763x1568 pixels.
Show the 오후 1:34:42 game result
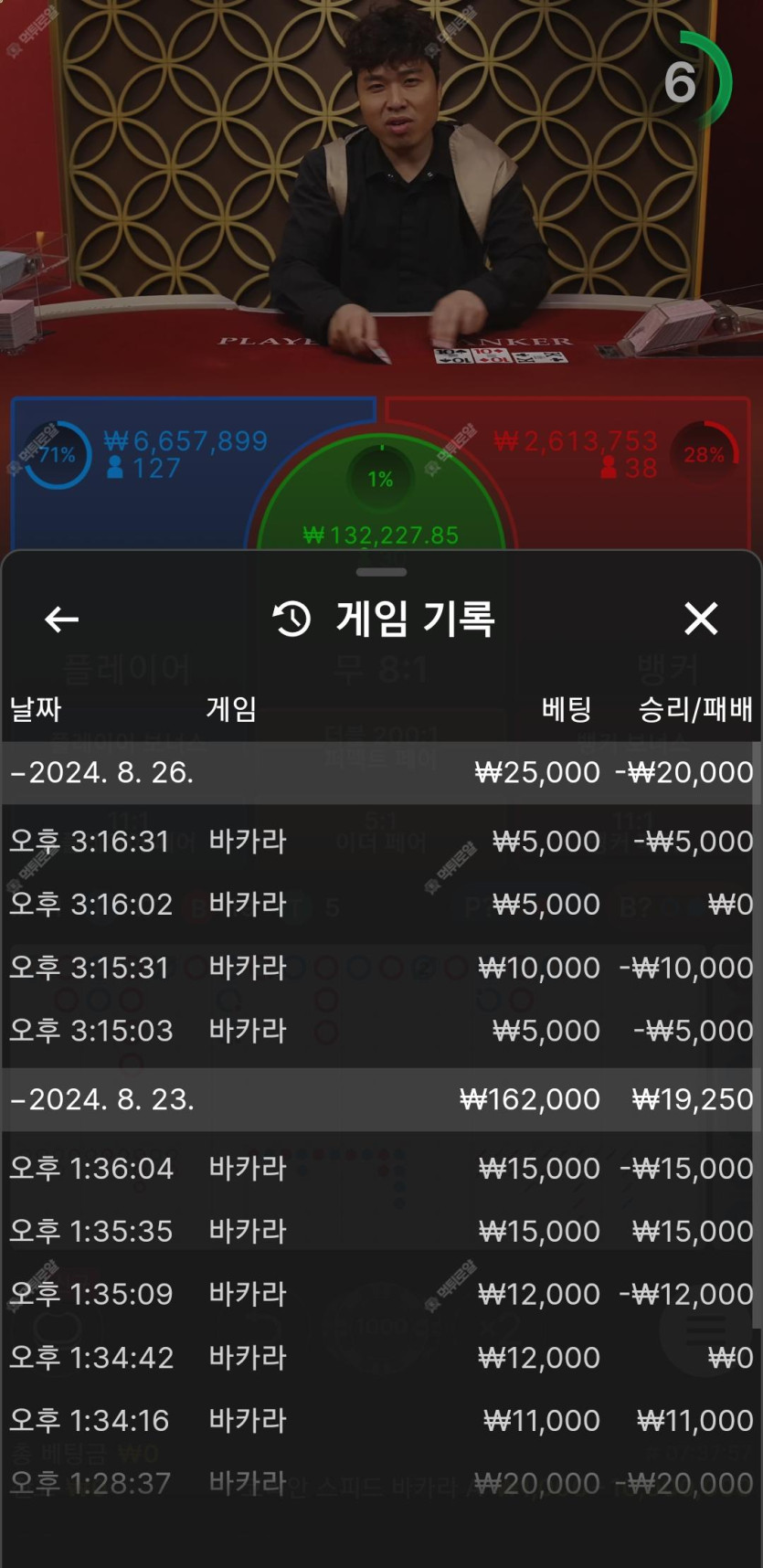coord(381,1357)
